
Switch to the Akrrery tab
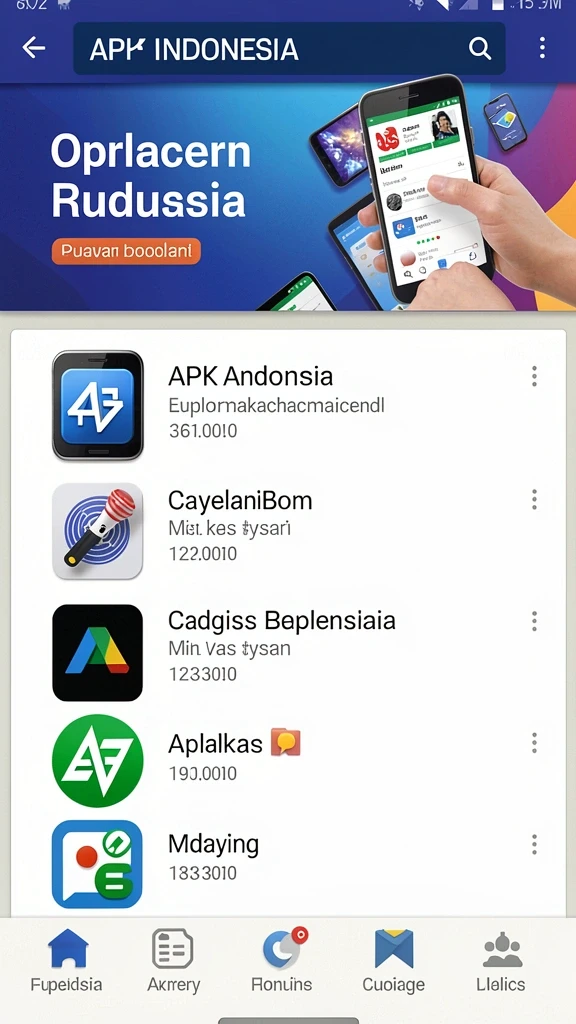pos(173,961)
